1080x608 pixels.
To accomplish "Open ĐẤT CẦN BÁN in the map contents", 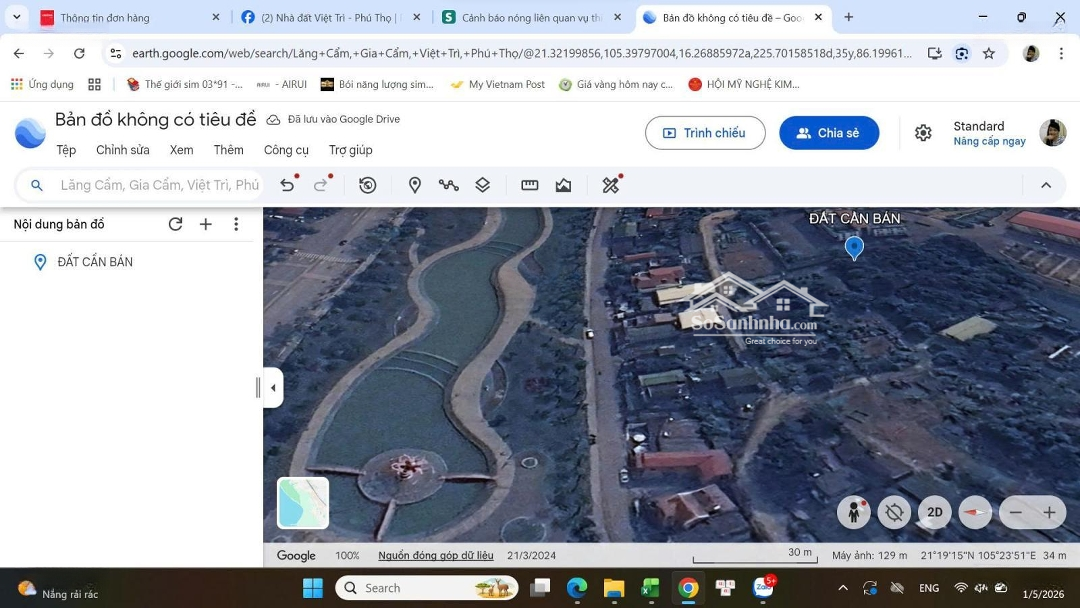I will point(95,262).
